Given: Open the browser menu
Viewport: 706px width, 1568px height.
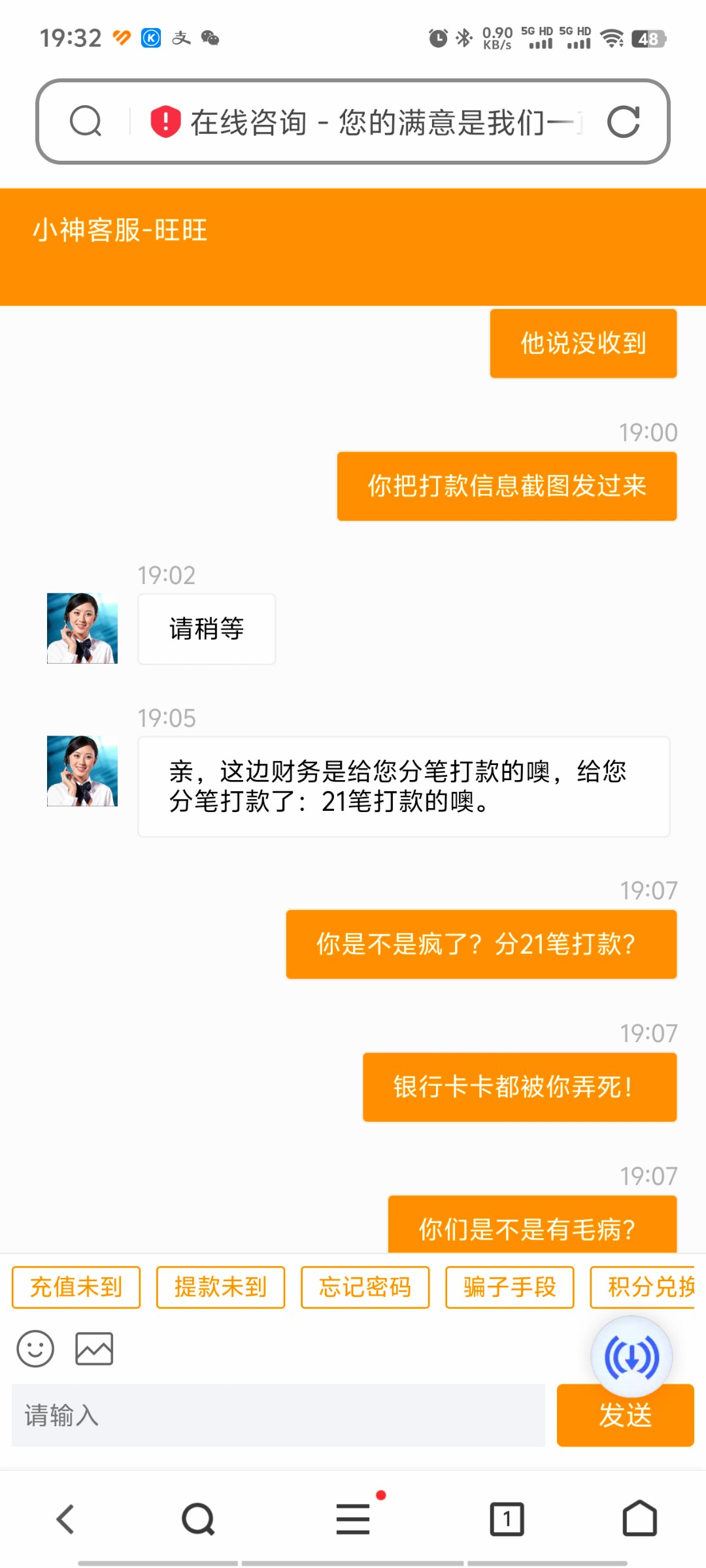Looking at the screenshot, I should 353,1519.
